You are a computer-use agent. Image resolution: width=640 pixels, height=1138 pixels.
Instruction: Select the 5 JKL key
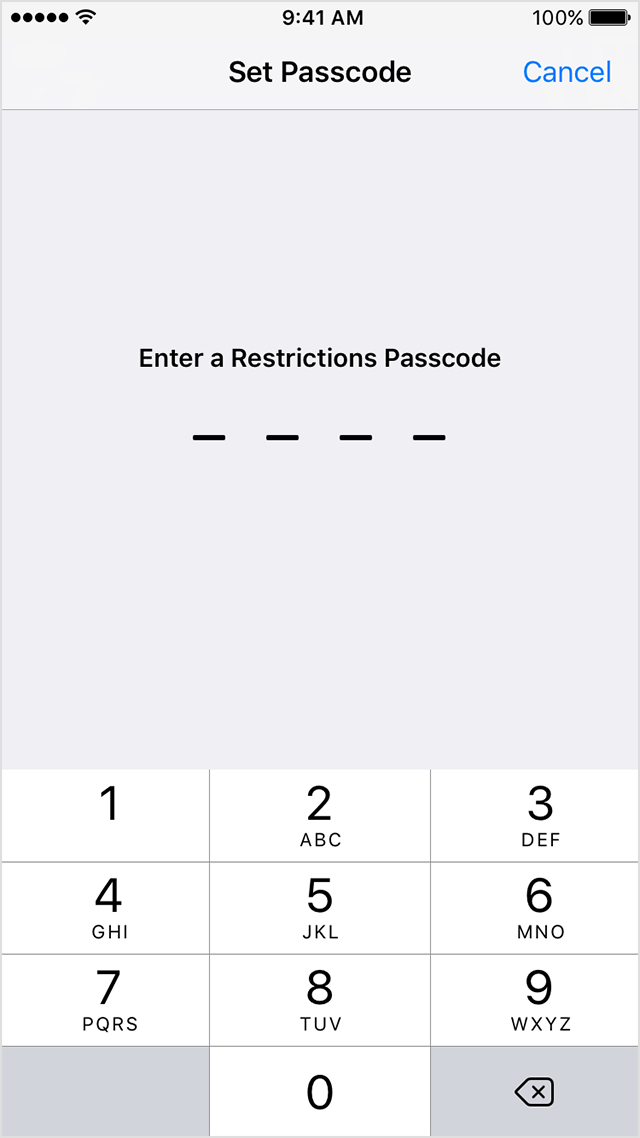[x=320, y=907]
